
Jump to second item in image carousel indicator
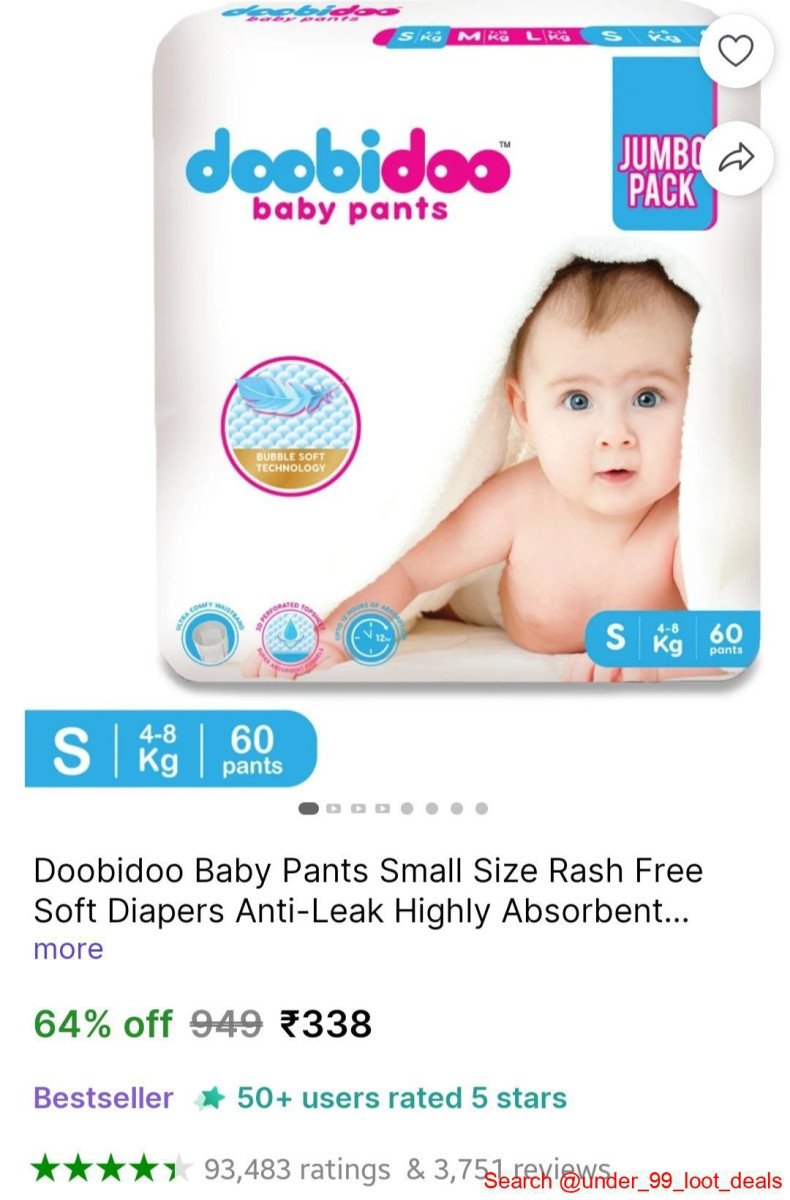click(x=334, y=808)
